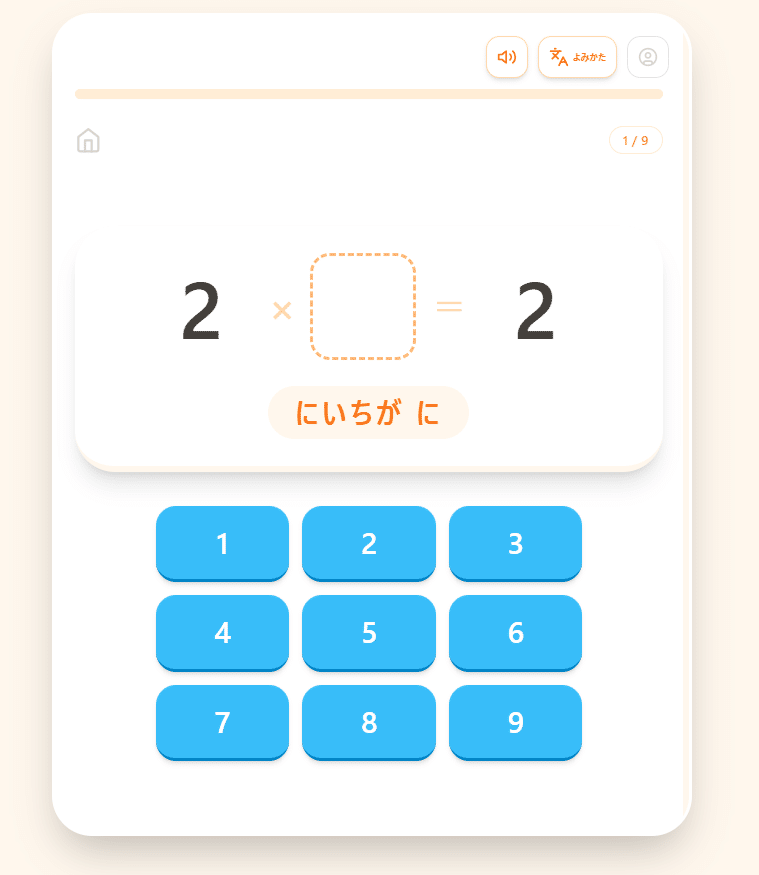This screenshot has height=875, width=759.
Task: Enter number 6 as answer
Action: click(x=515, y=632)
